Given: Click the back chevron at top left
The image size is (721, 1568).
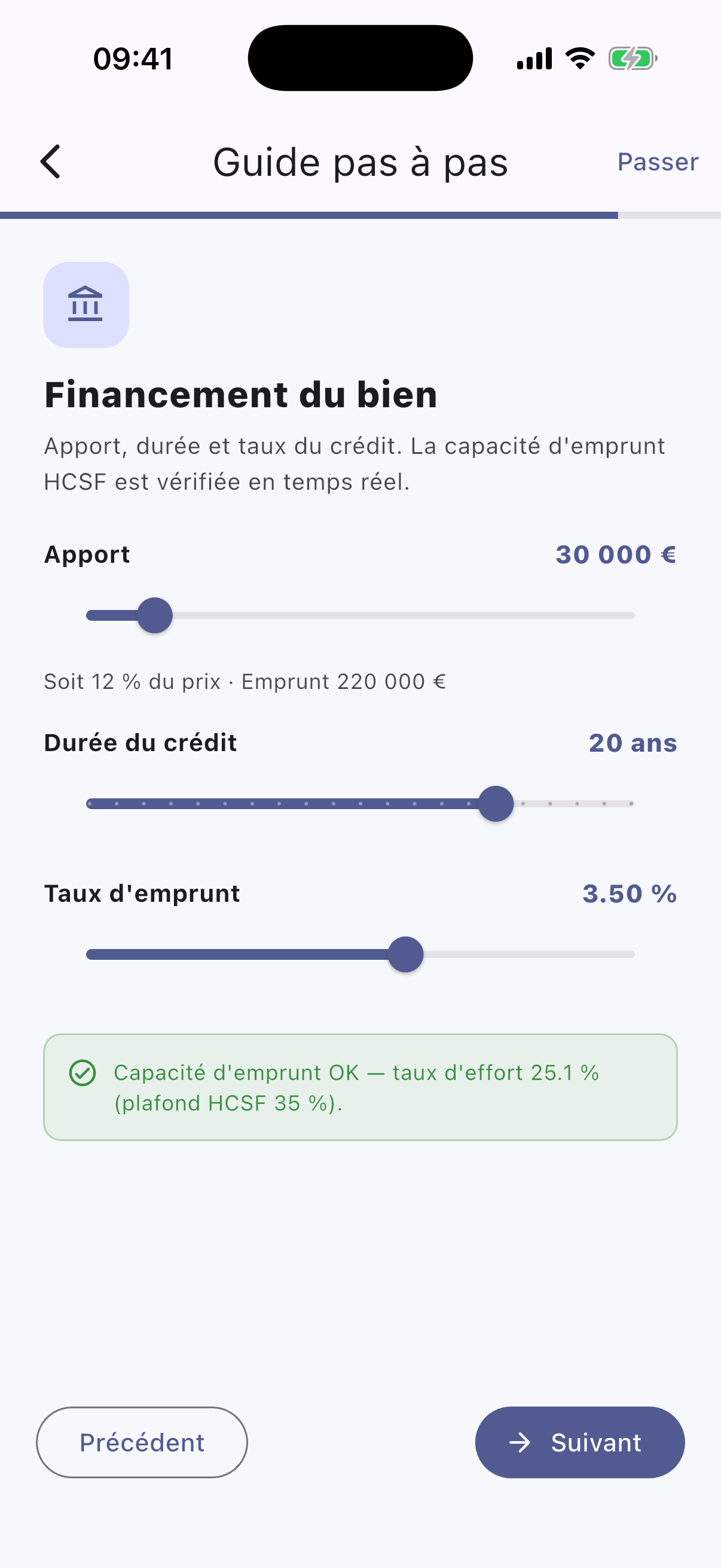Looking at the screenshot, I should coord(50,162).
